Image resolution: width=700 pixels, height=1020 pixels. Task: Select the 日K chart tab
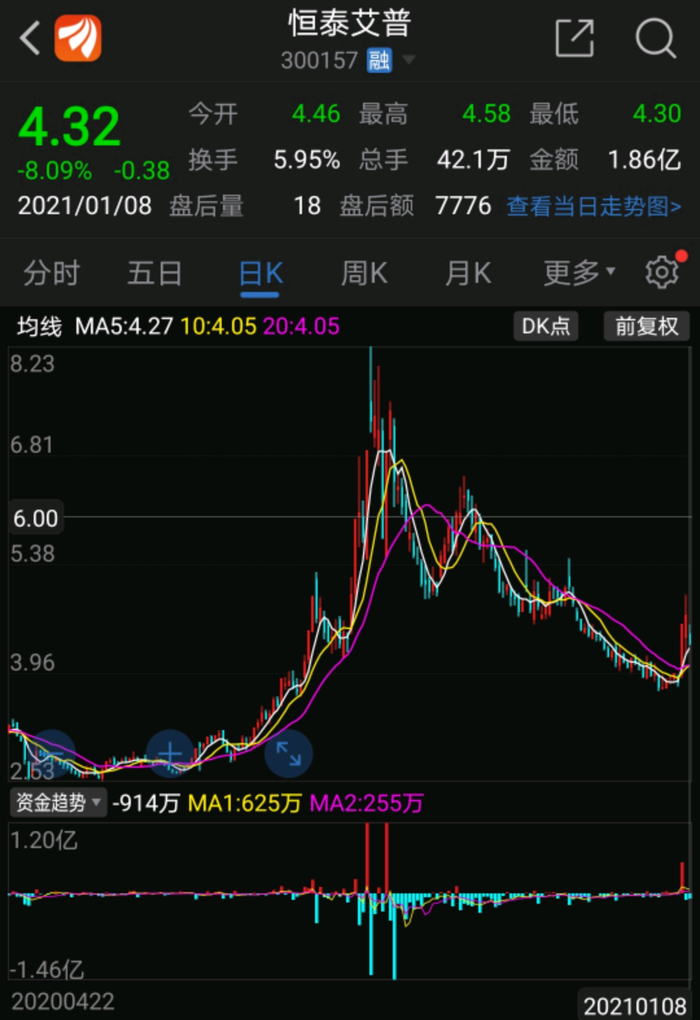[260, 272]
